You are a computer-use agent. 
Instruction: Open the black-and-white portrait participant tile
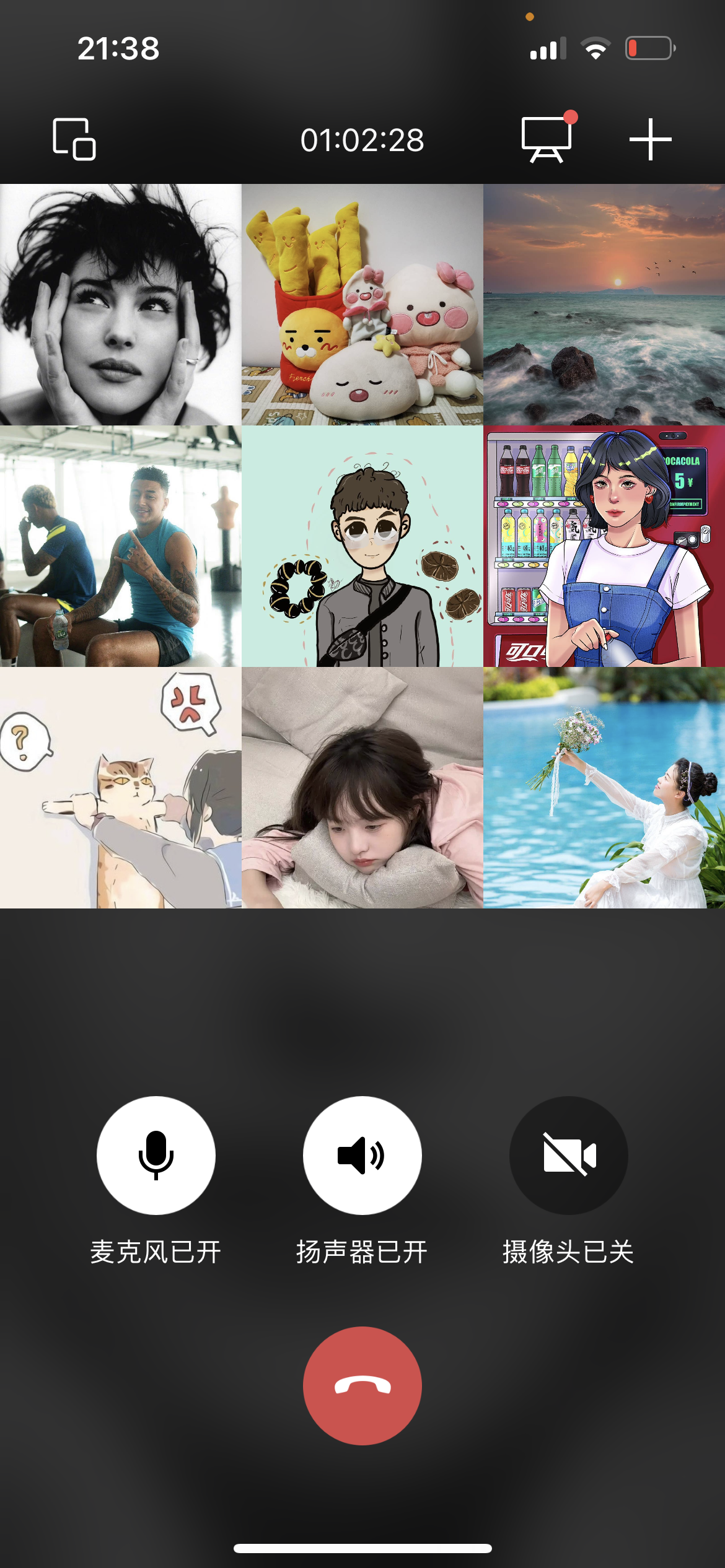point(120,305)
